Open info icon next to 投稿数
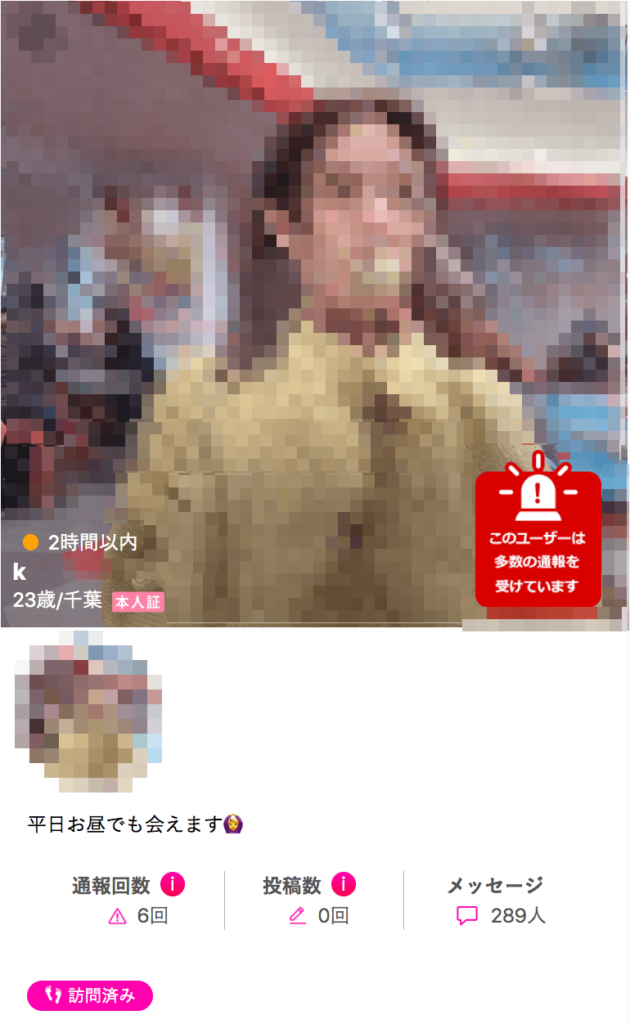The image size is (630, 1024). [343, 884]
